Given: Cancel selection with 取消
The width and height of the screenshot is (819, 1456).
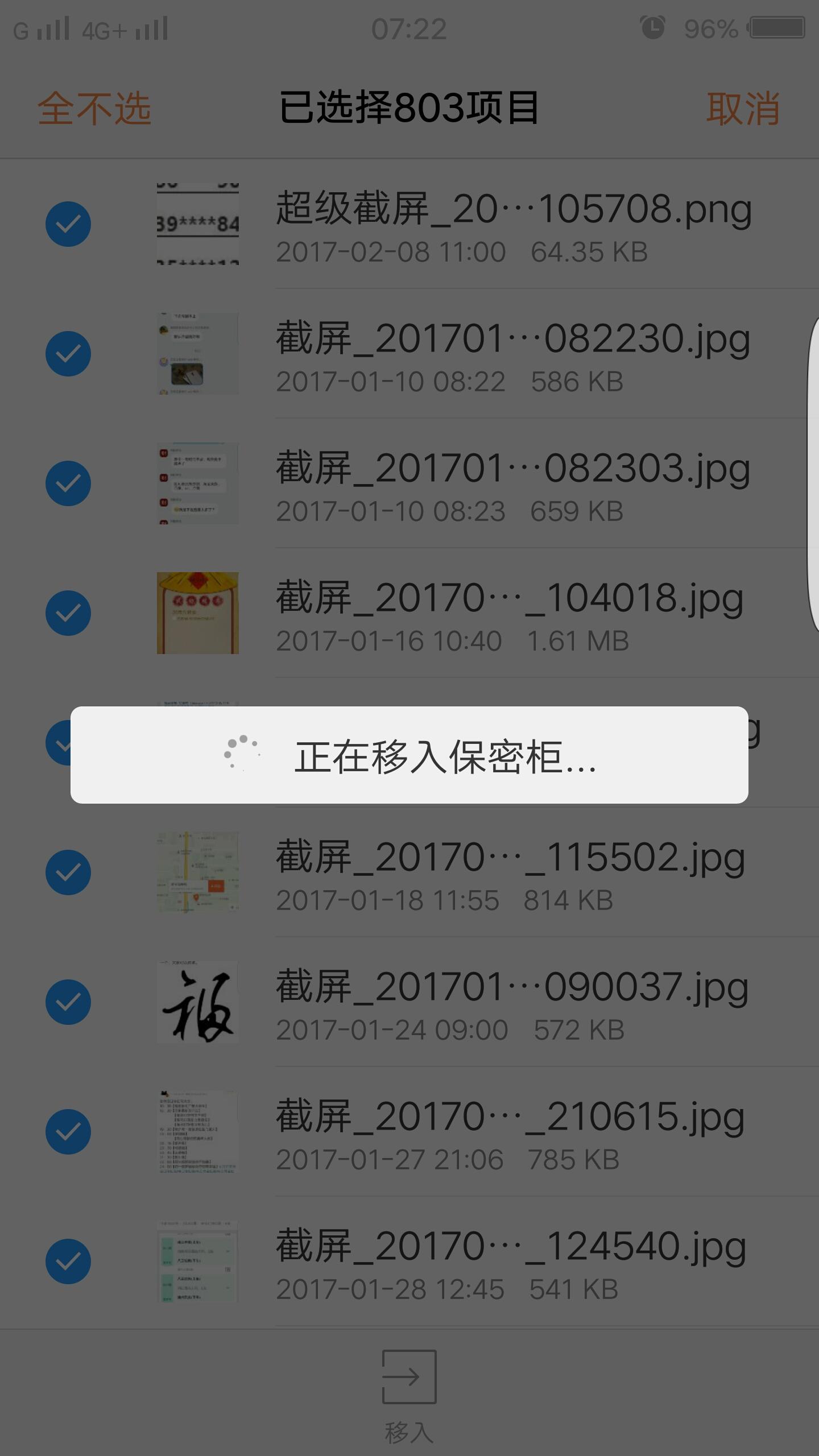Looking at the screenshot, I should coord(742,108).
